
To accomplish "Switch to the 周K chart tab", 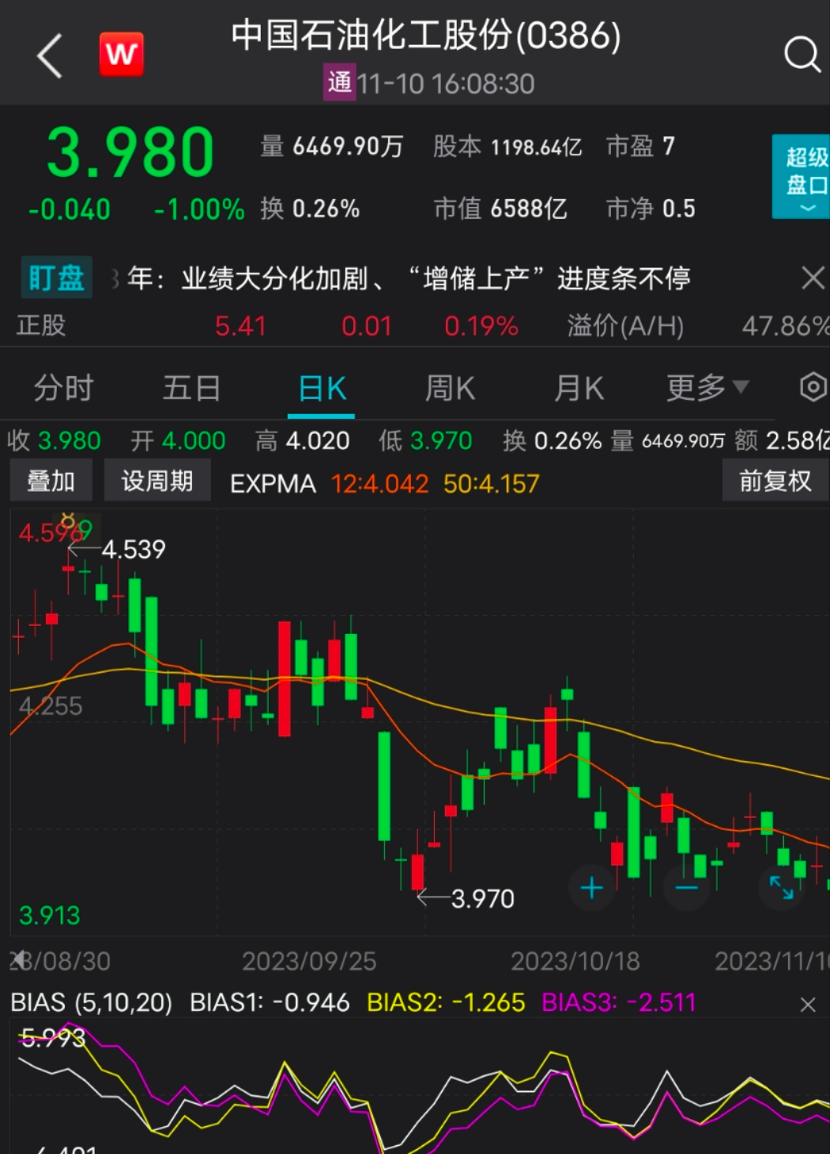I will (450, 388).
